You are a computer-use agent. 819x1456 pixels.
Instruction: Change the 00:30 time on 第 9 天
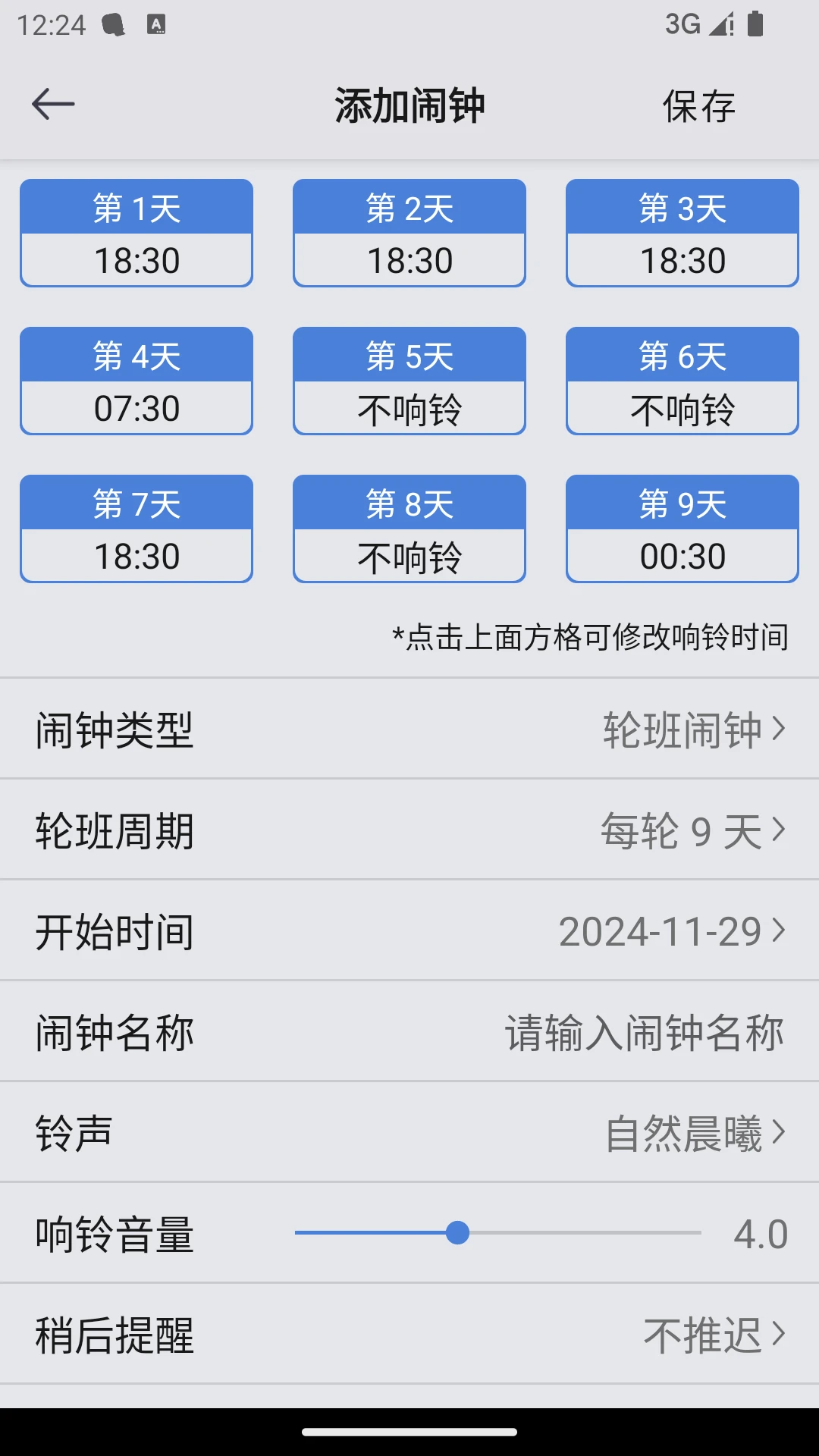coord(682,529)
